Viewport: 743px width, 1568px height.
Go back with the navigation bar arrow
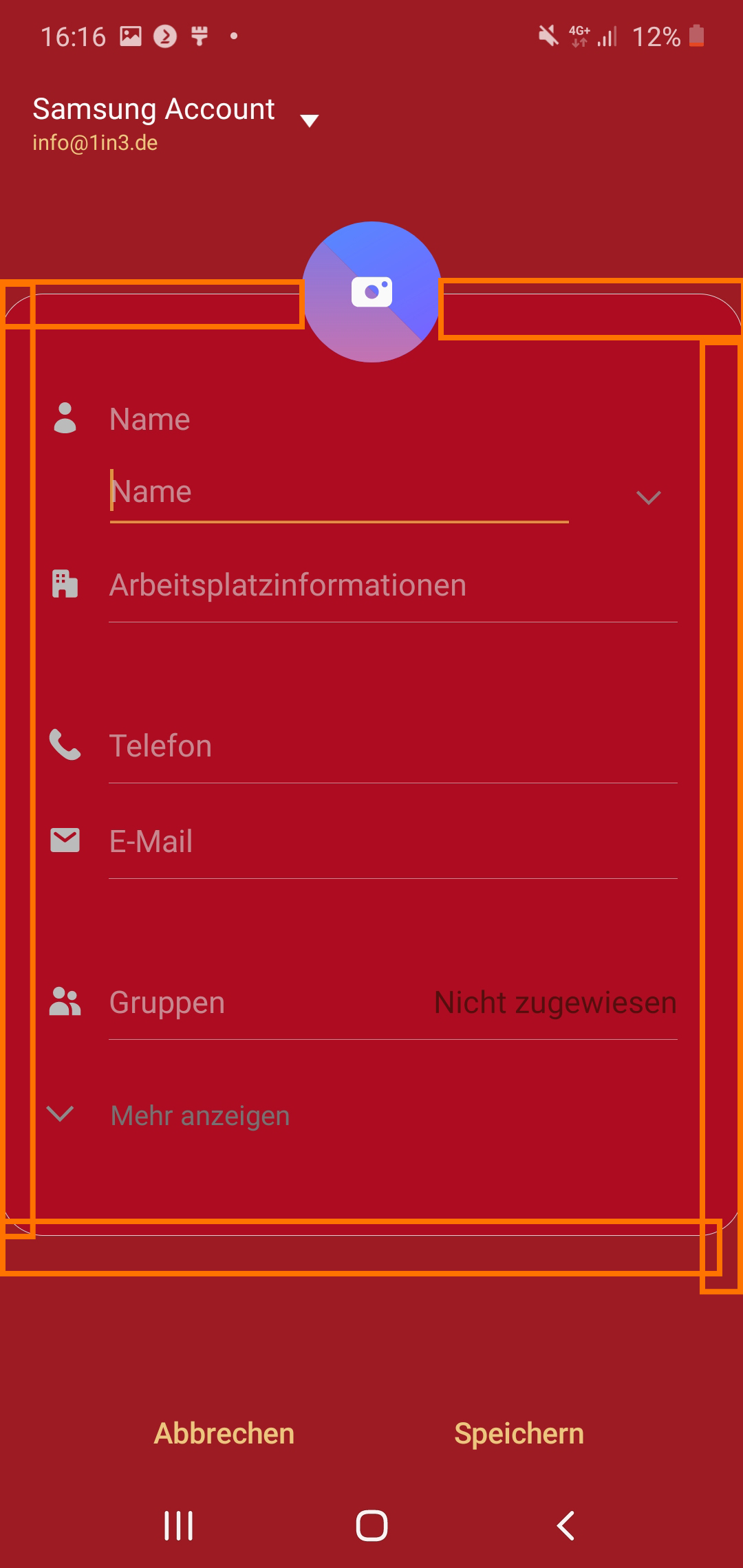tap(566, 1525)
